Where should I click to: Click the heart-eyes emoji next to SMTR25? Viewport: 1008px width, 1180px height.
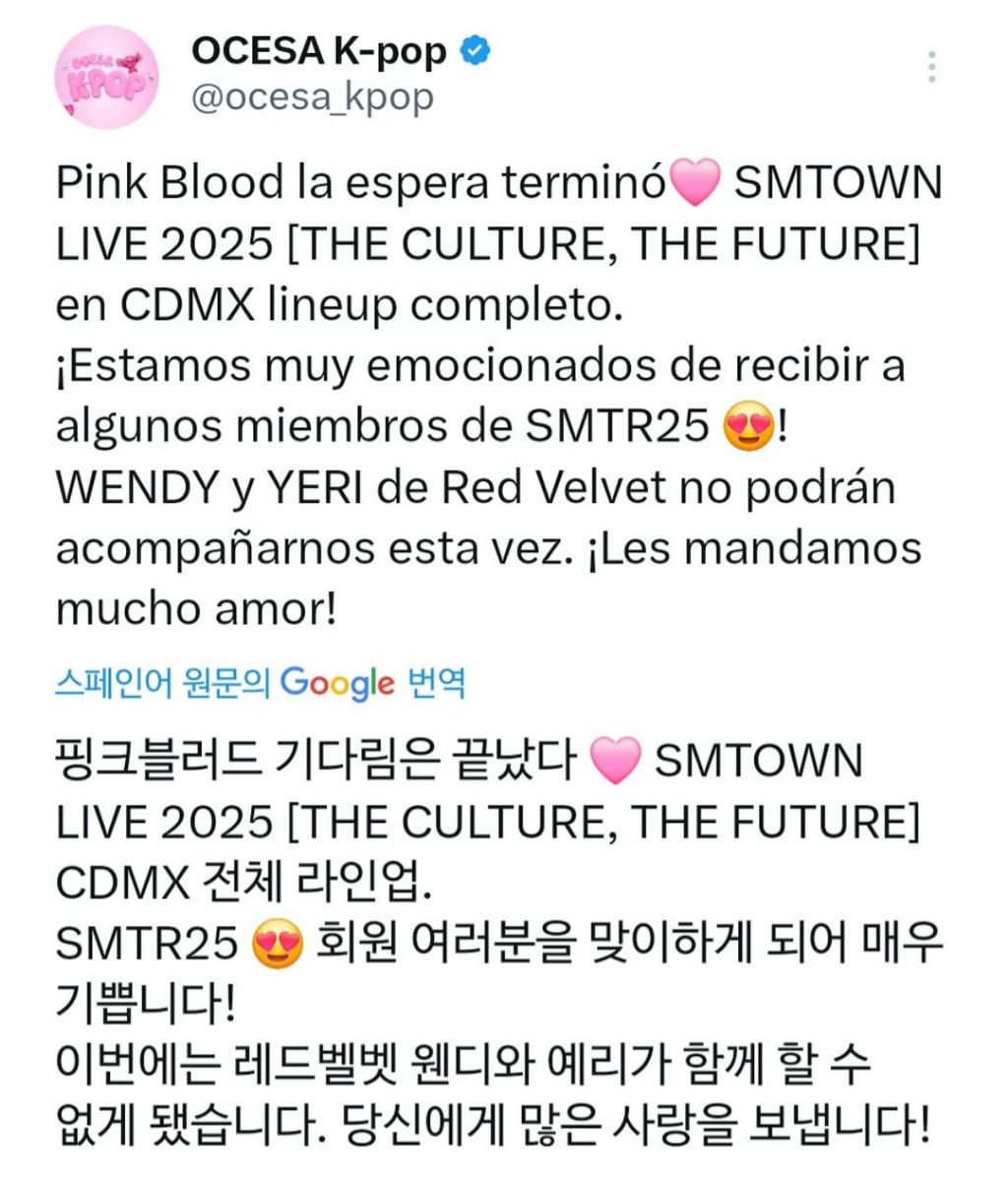click(x=749, y=419)
